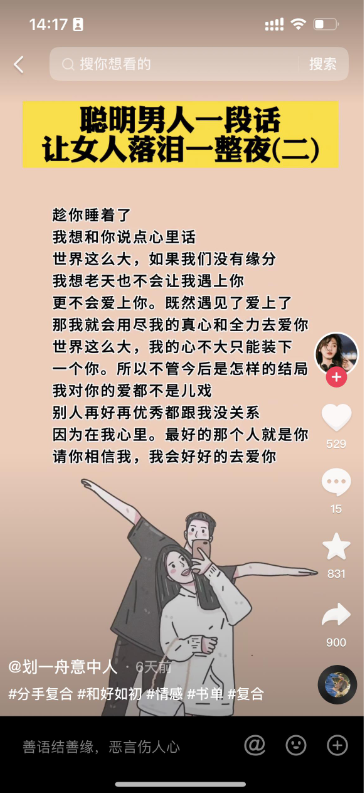364x793 pixels.
Task: Mention someone with the @ icon
Action: point(255,745)
